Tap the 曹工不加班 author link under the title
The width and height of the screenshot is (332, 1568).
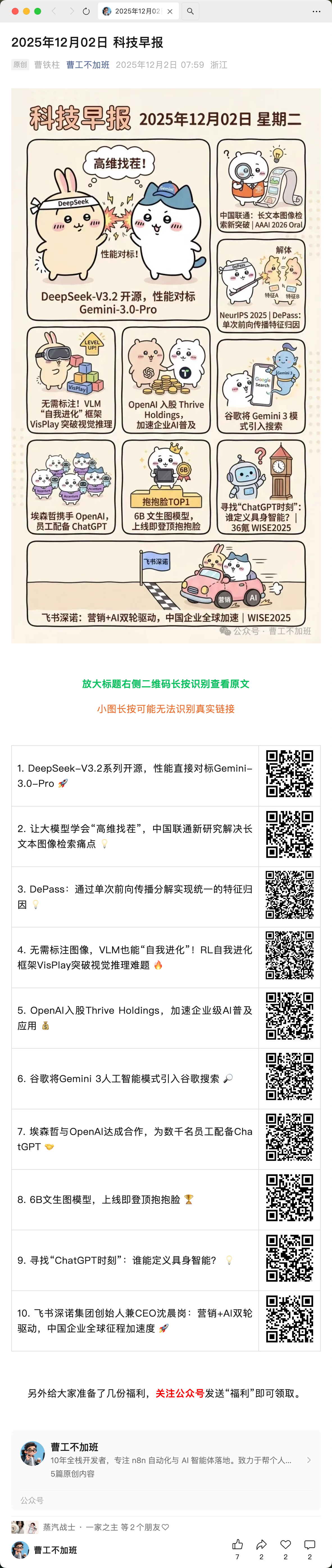pyautogui.click(x=88, y=64)
